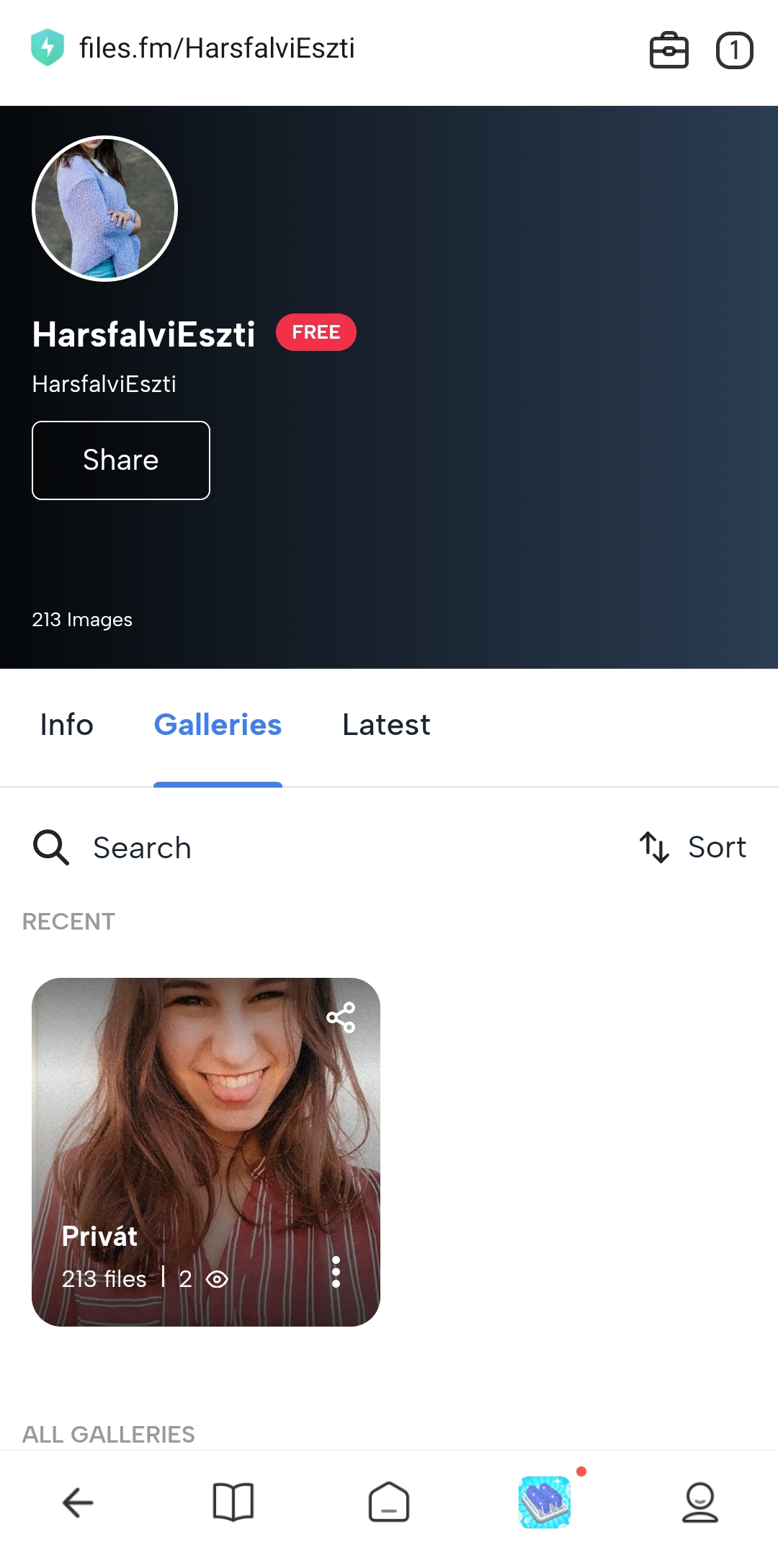Open the Sort options
The height and width of the screenshot is (1568, 778).
point(692,847)
